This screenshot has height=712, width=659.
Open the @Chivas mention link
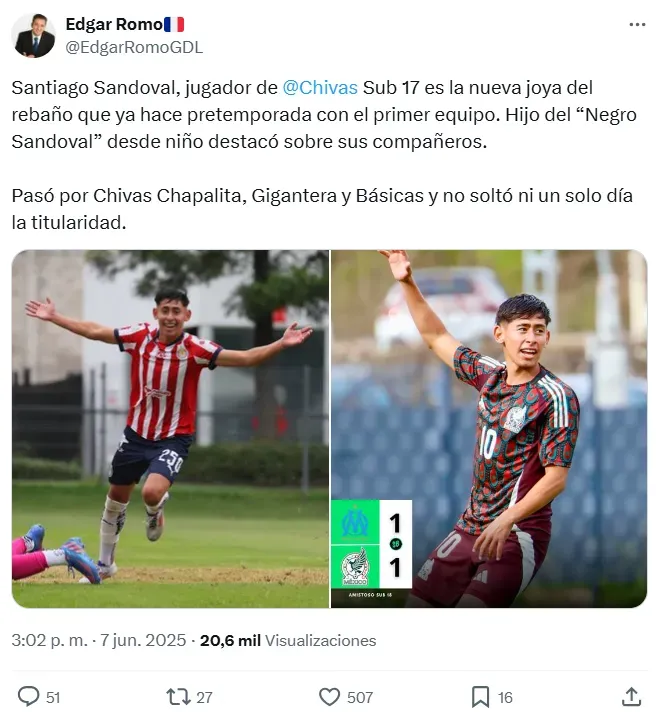pos(320,88)
